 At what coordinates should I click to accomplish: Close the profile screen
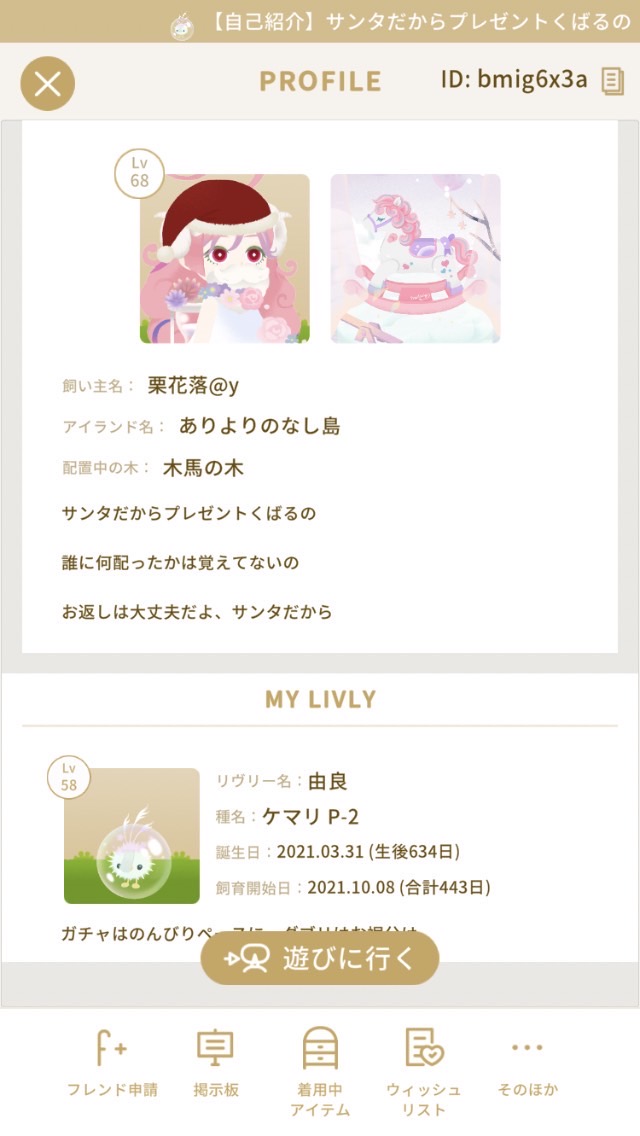[47, 84]
